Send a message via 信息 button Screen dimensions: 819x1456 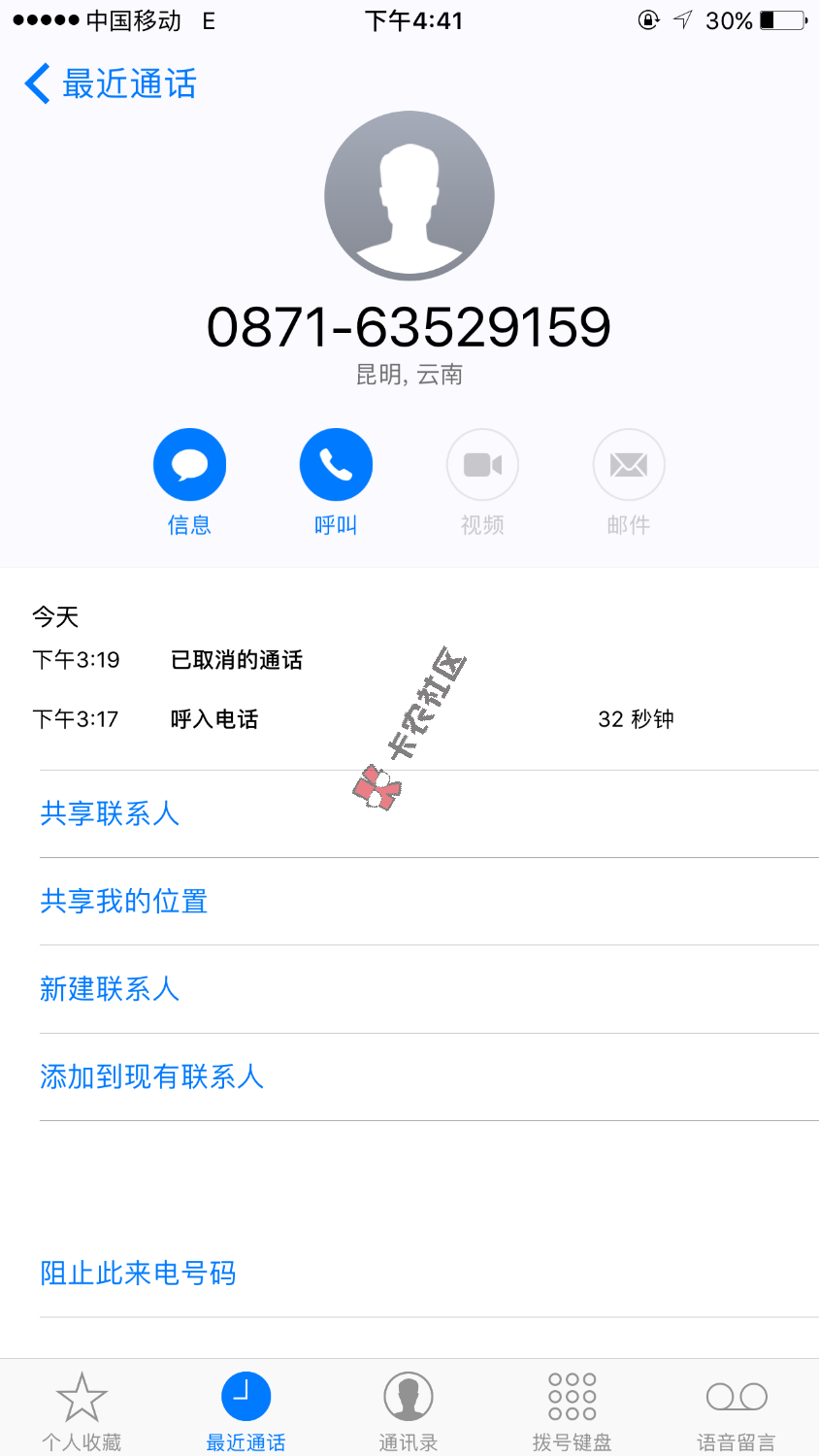click(x=189, y=466)
